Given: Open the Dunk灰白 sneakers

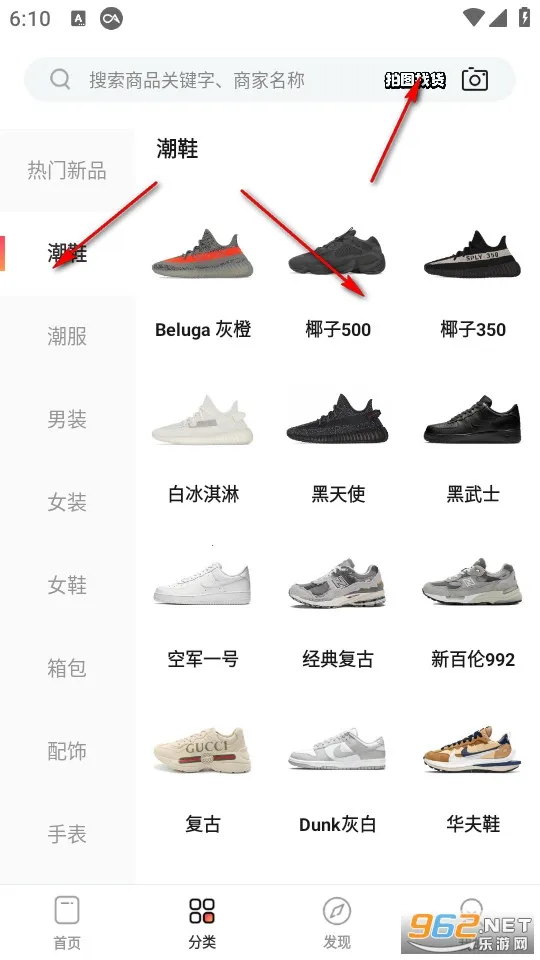Looking at the screenshot, I should click(337, 778).
